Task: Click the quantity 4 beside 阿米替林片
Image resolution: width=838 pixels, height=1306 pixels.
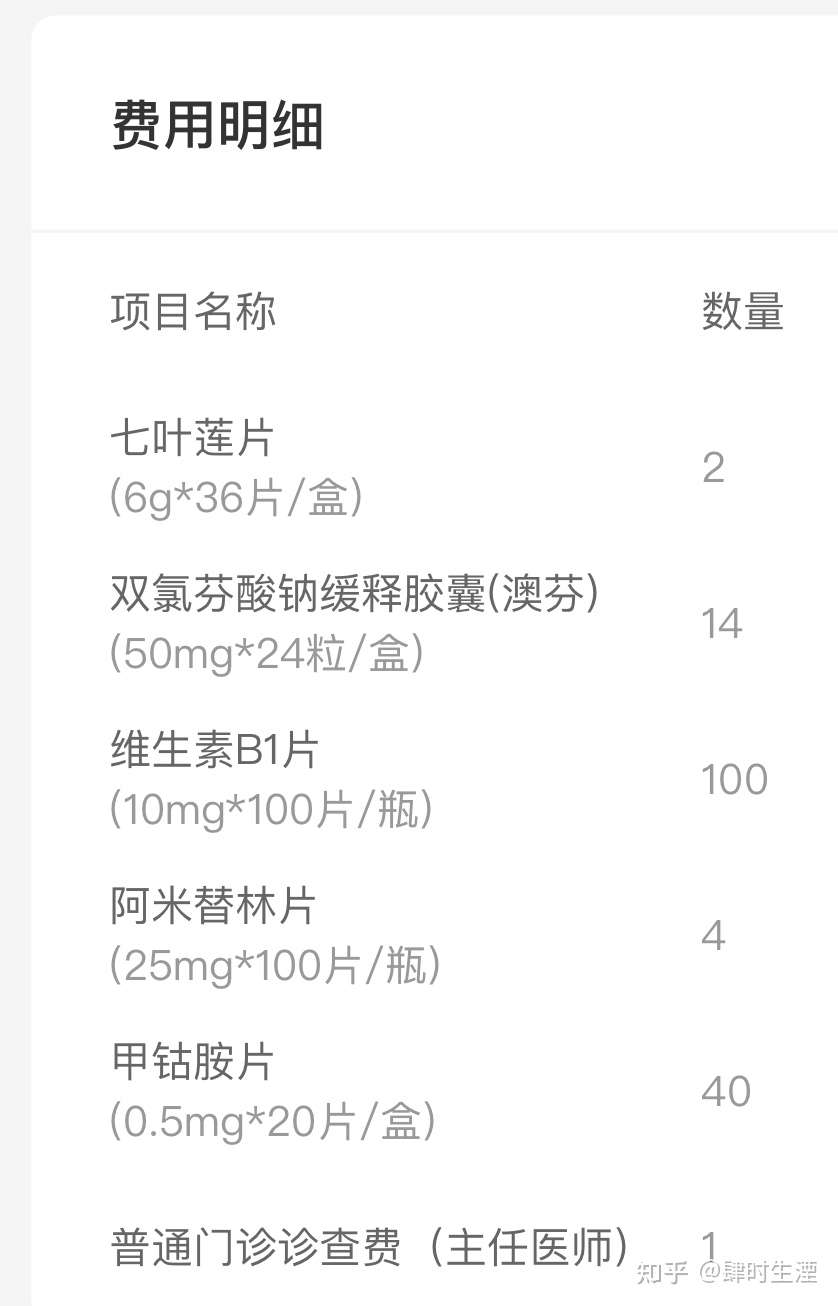Action: point(712,935)
